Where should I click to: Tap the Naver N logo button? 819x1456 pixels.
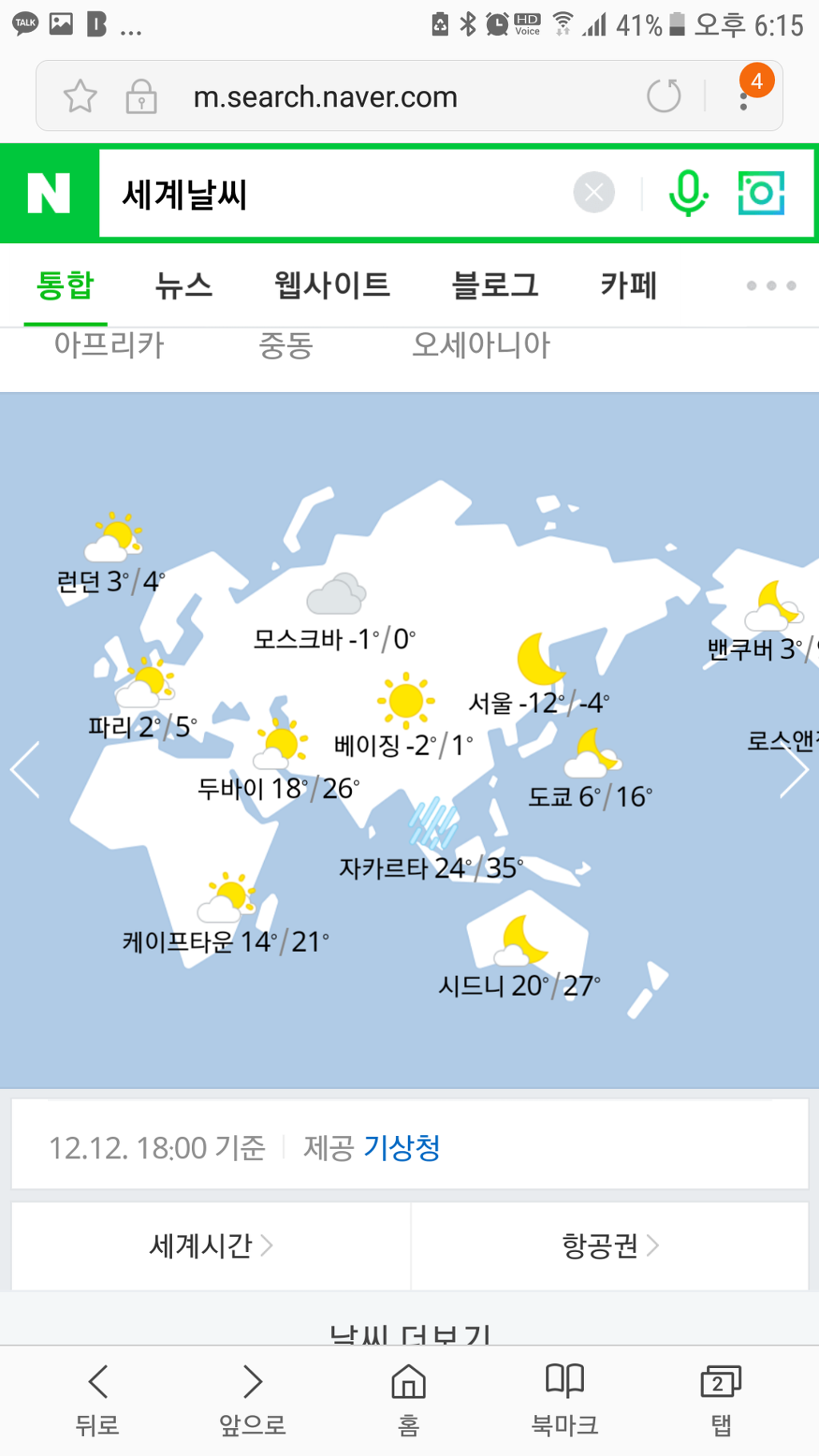(x=49, y=194)
